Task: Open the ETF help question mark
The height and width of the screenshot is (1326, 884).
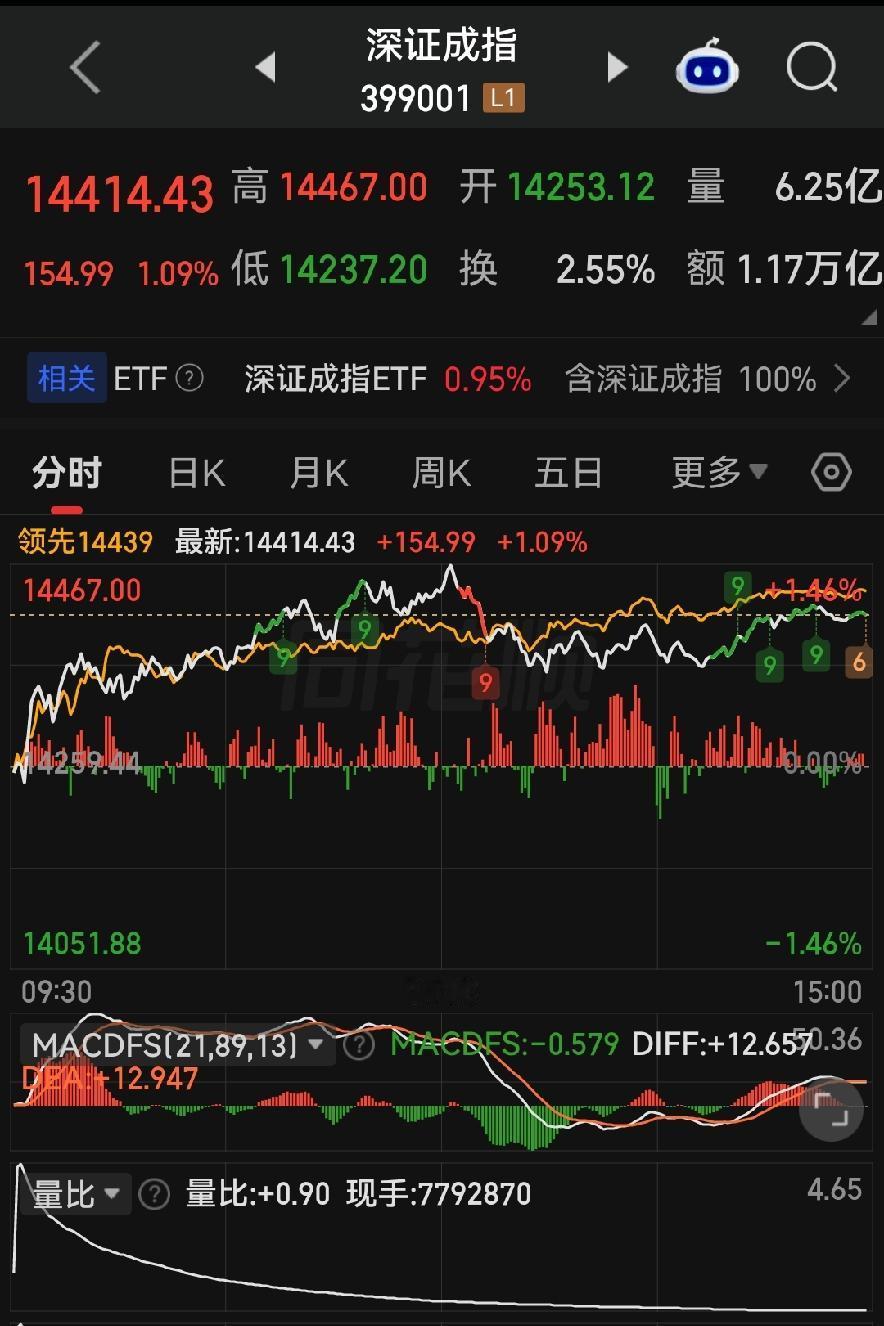Action: click(189, 379)
